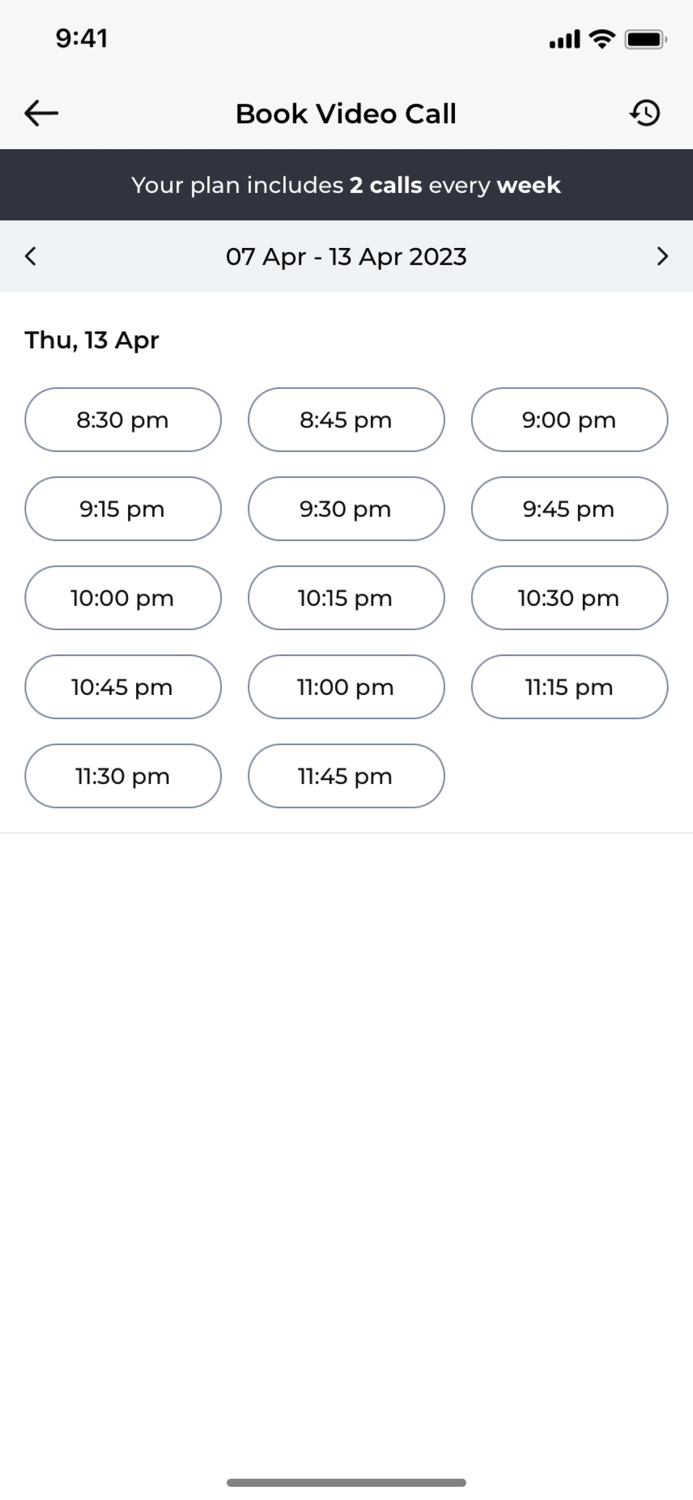Go to the previous week
This screenshot has height=1500, width=693.
[x=31, y=256]
